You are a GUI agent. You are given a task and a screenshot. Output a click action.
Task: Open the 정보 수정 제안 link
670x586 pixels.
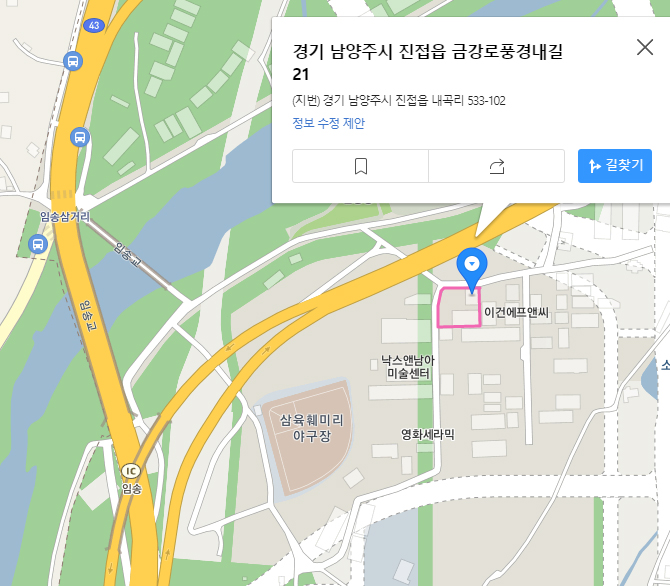(328, 123)
